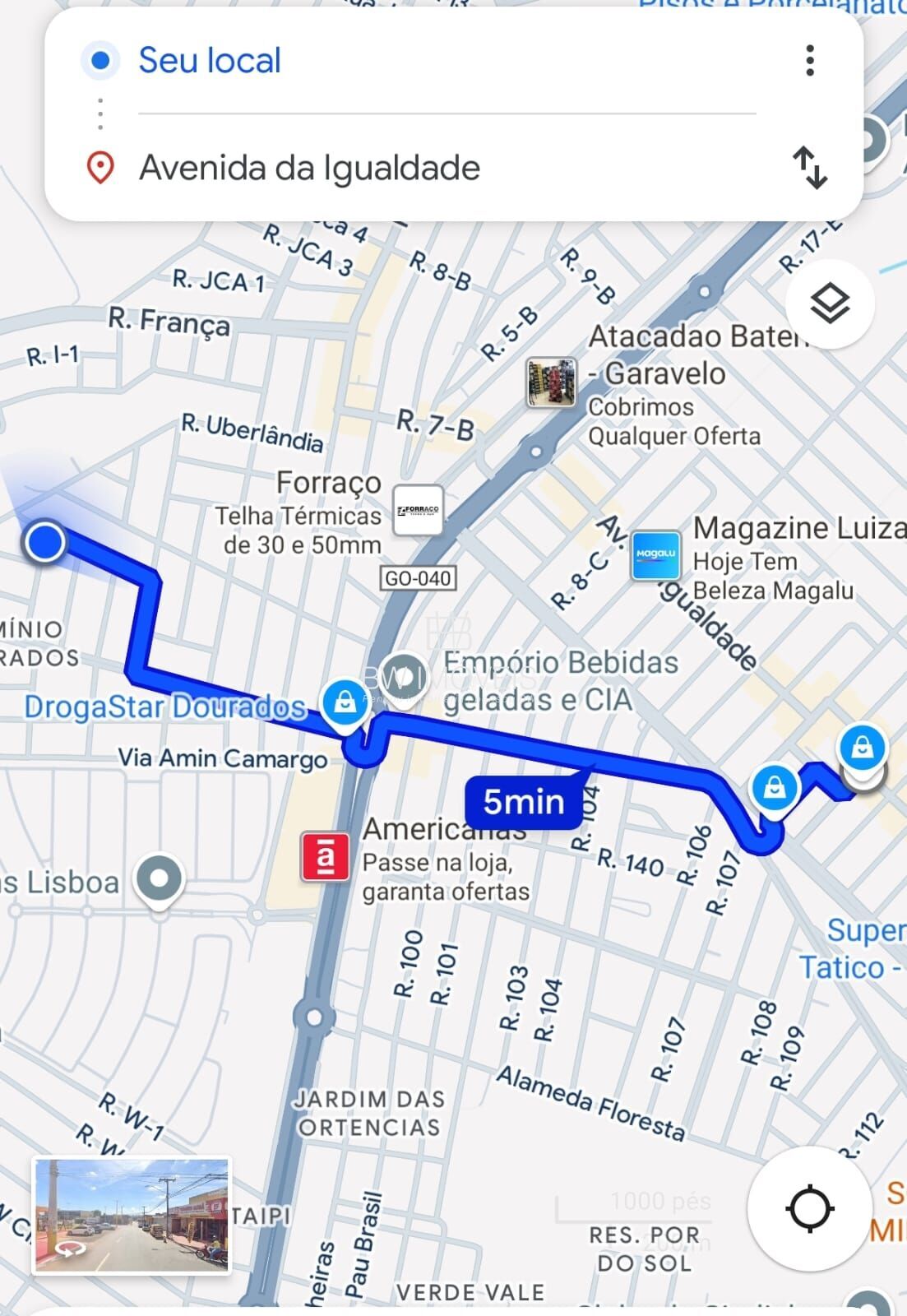Open the Street View thumbnail
The image size is (907, 1316).
pos(132,1216)
